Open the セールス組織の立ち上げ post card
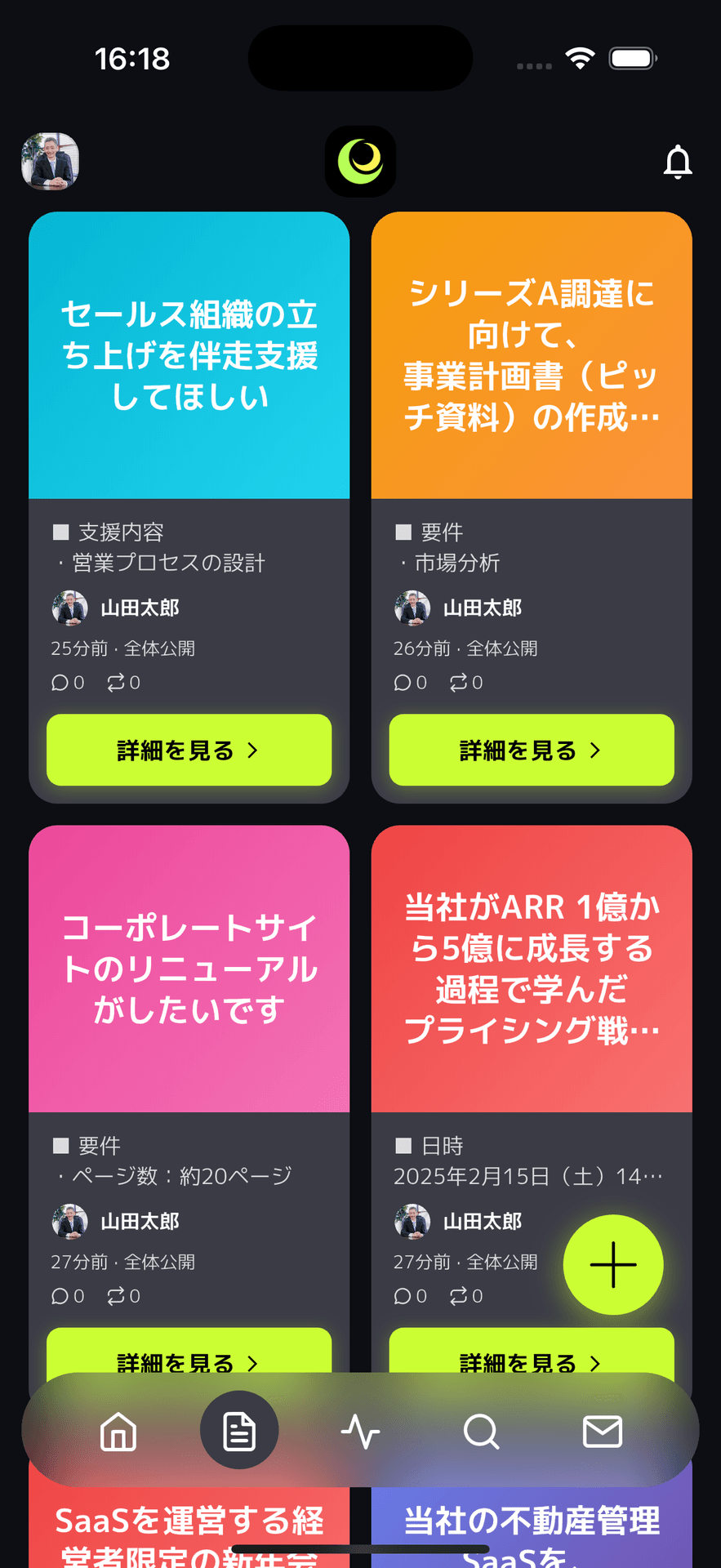721x1568 pixels. coord(189,356)
